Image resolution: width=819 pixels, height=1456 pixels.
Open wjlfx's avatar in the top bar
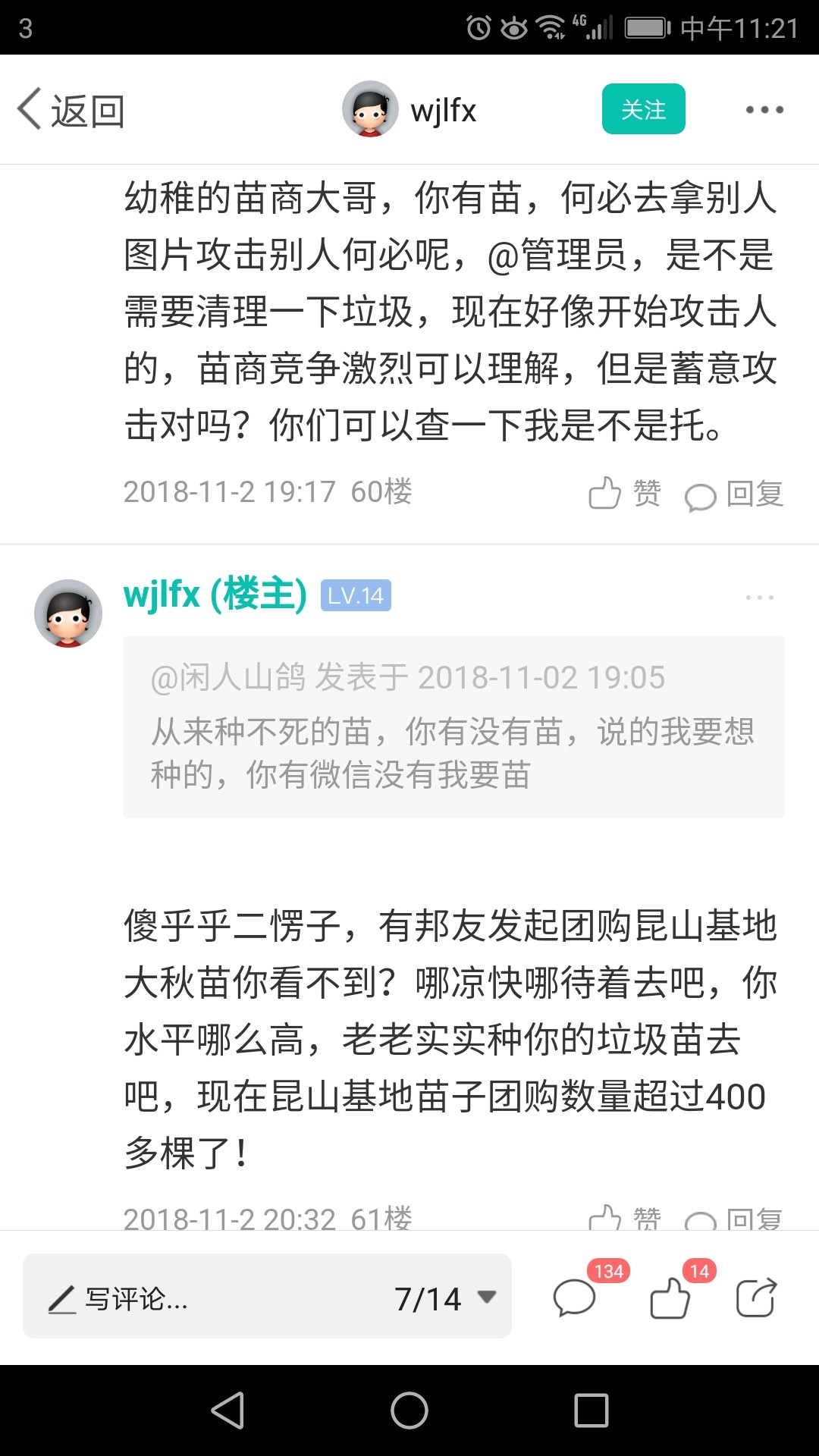pos(370,109)
